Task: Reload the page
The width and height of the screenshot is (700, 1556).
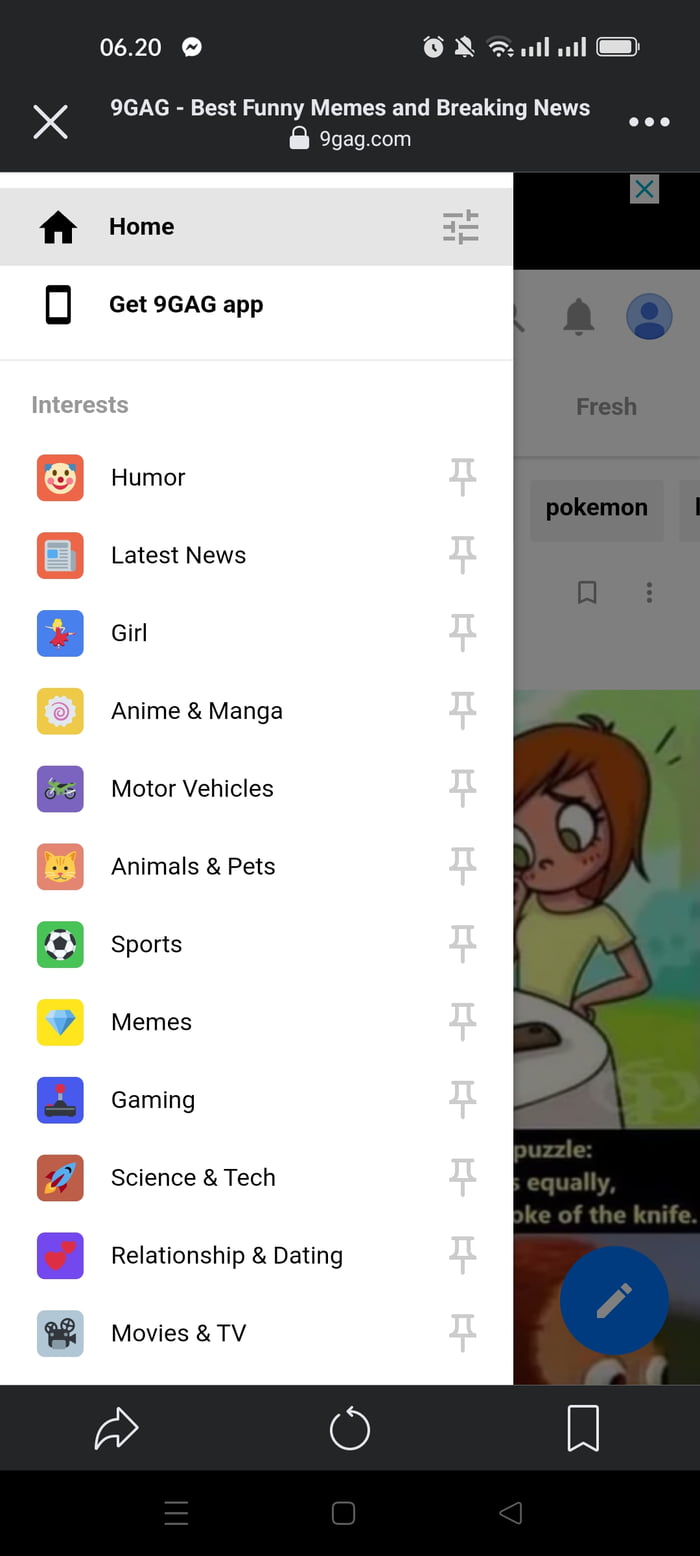Action: (350, 1428)
